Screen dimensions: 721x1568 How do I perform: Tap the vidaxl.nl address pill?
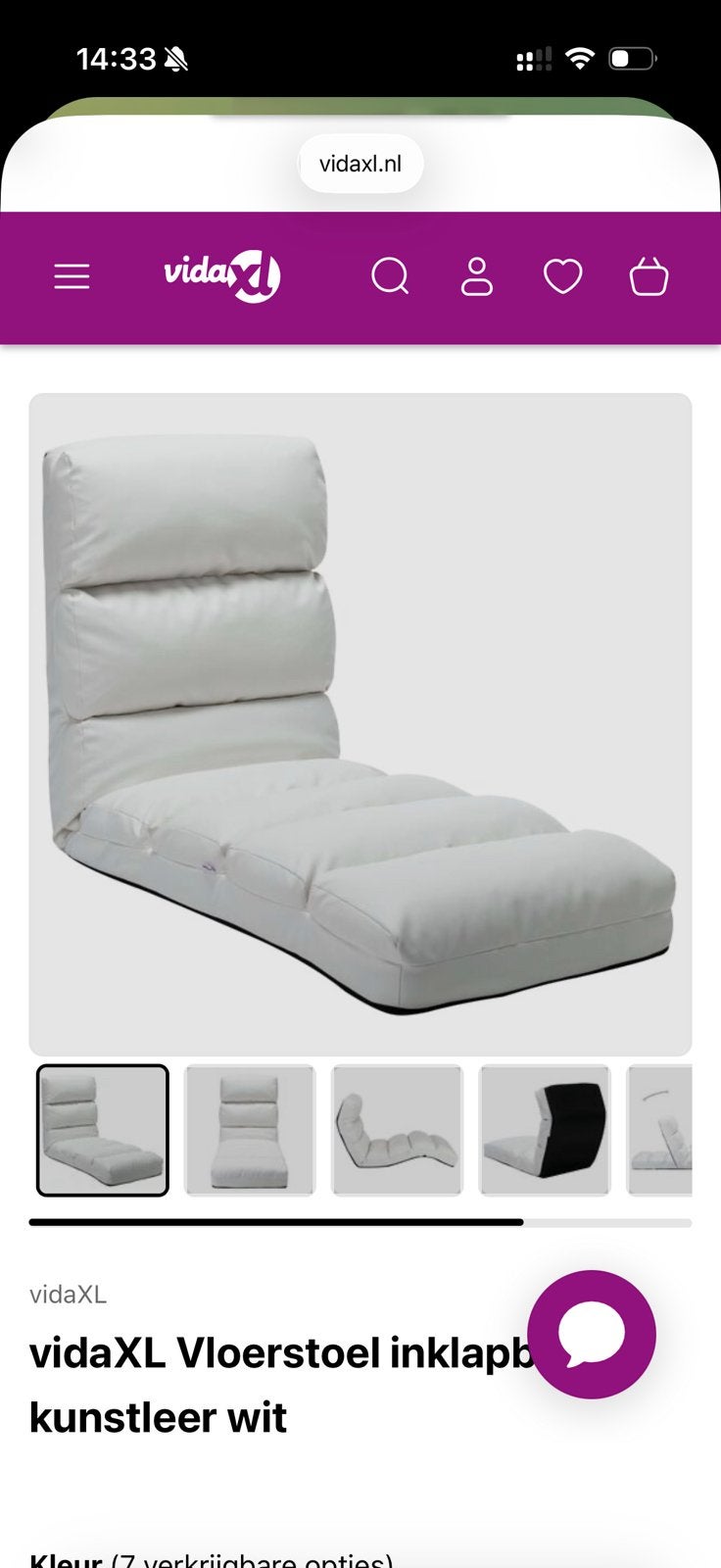coord(360,164)
